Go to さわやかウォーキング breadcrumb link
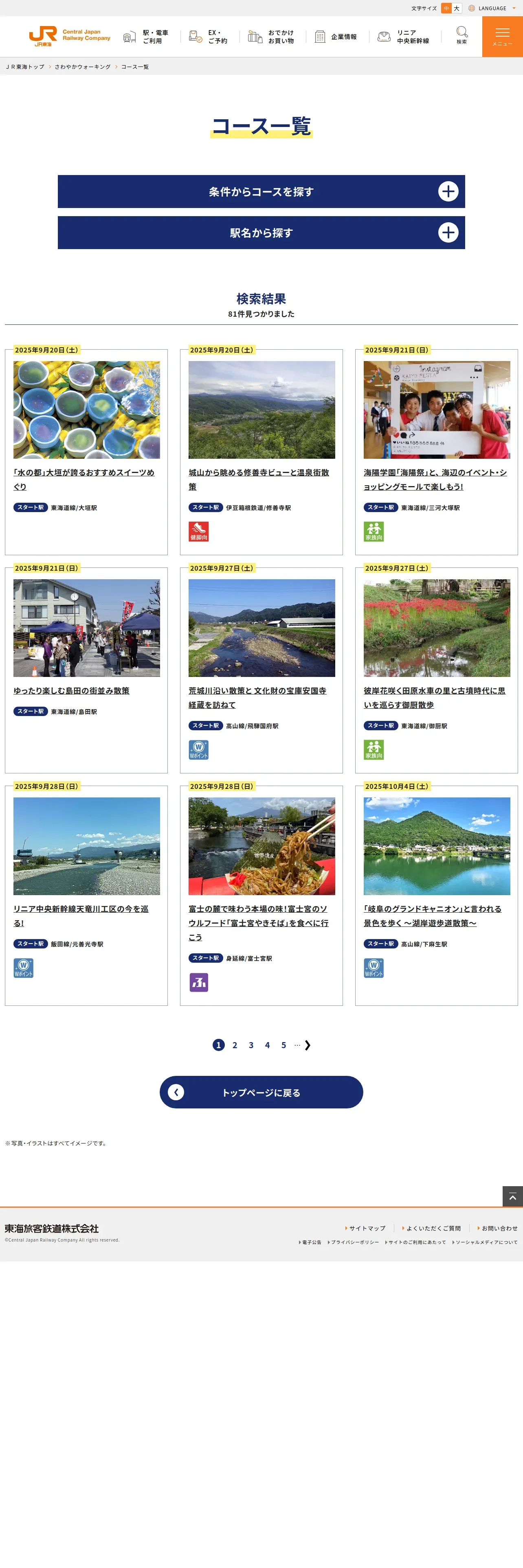The height and width of the screenshot is (1568, 523). tap(82, 67)
